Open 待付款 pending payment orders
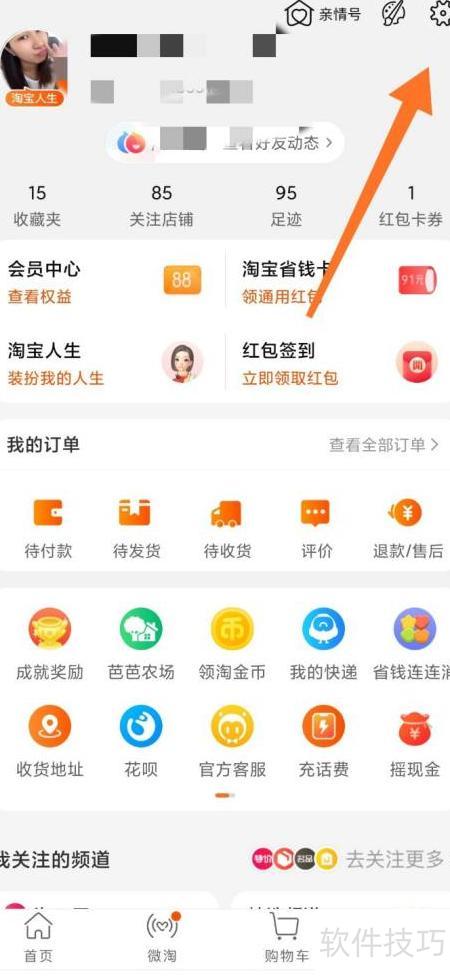This screenshot has width=450, height=976. [x=48, y=529]
